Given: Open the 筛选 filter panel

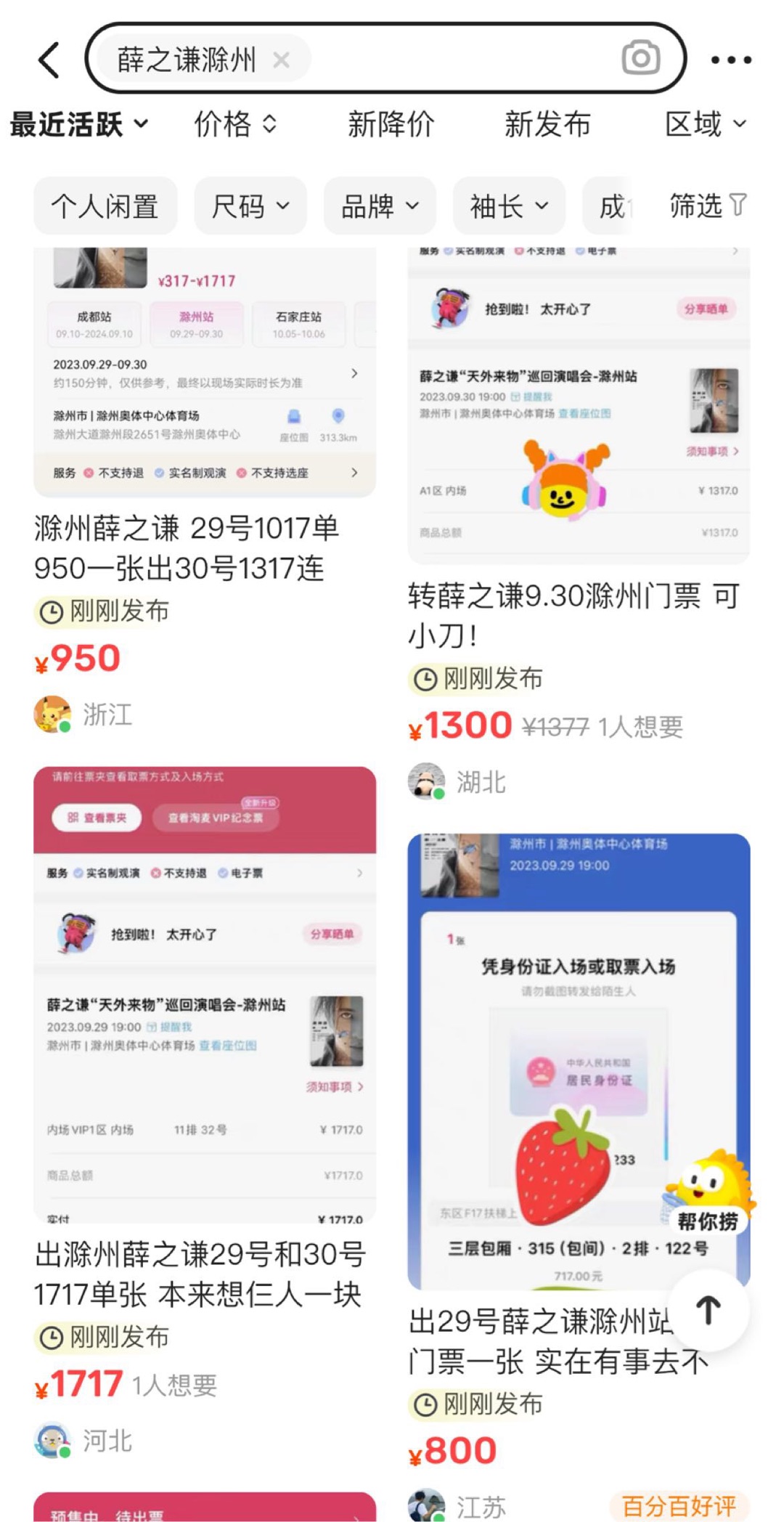Looking at the screenshot, I should (x=707, y=206).
